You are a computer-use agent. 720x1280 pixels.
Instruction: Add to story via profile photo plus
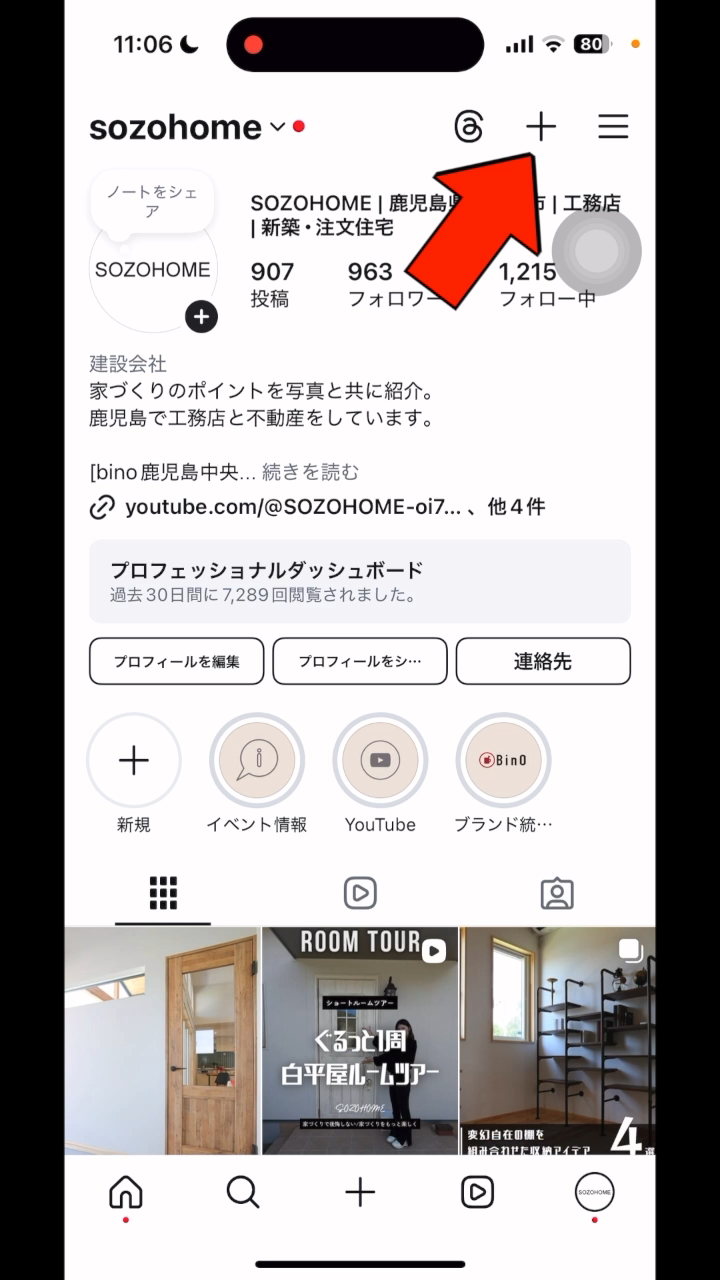point(201,317)
